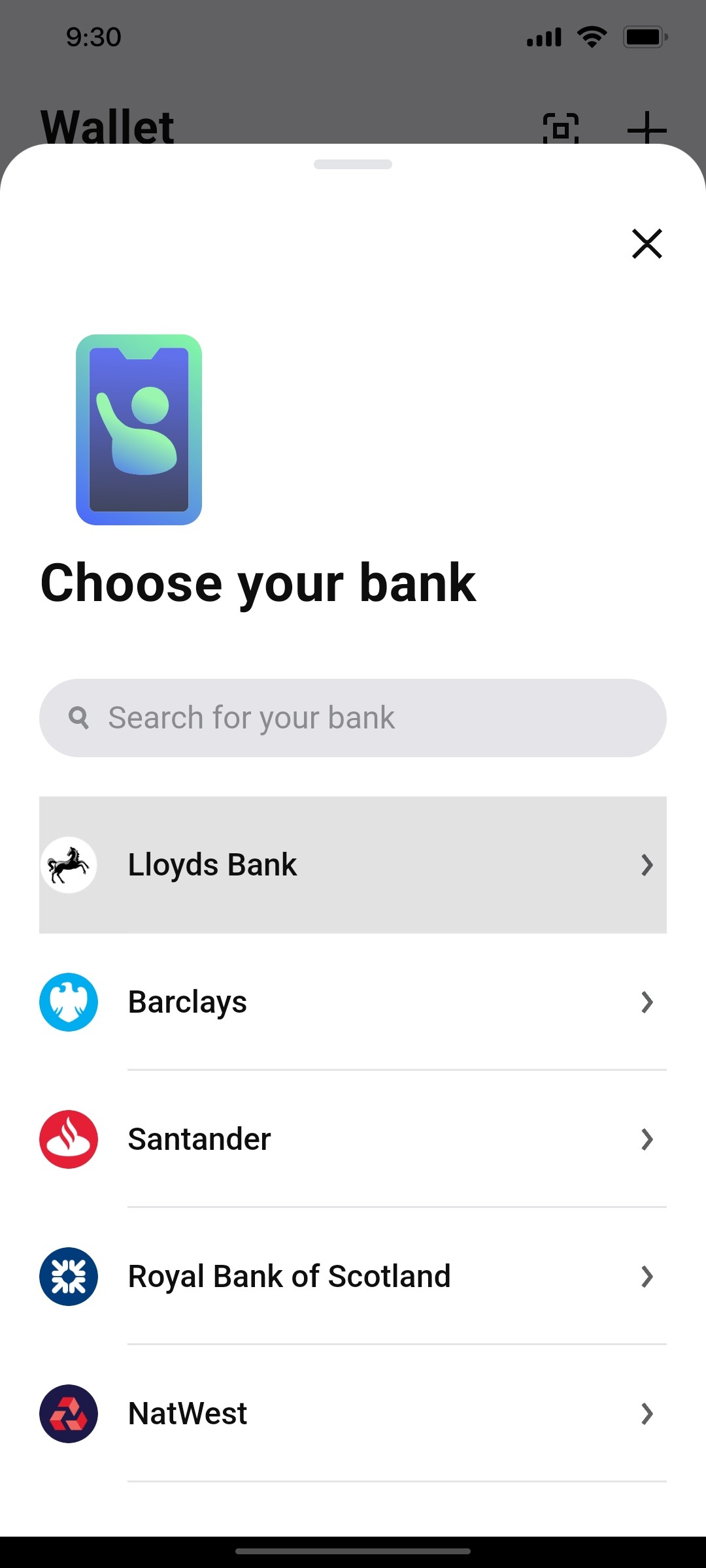Tap the clock in the status bar

[92, 37]
